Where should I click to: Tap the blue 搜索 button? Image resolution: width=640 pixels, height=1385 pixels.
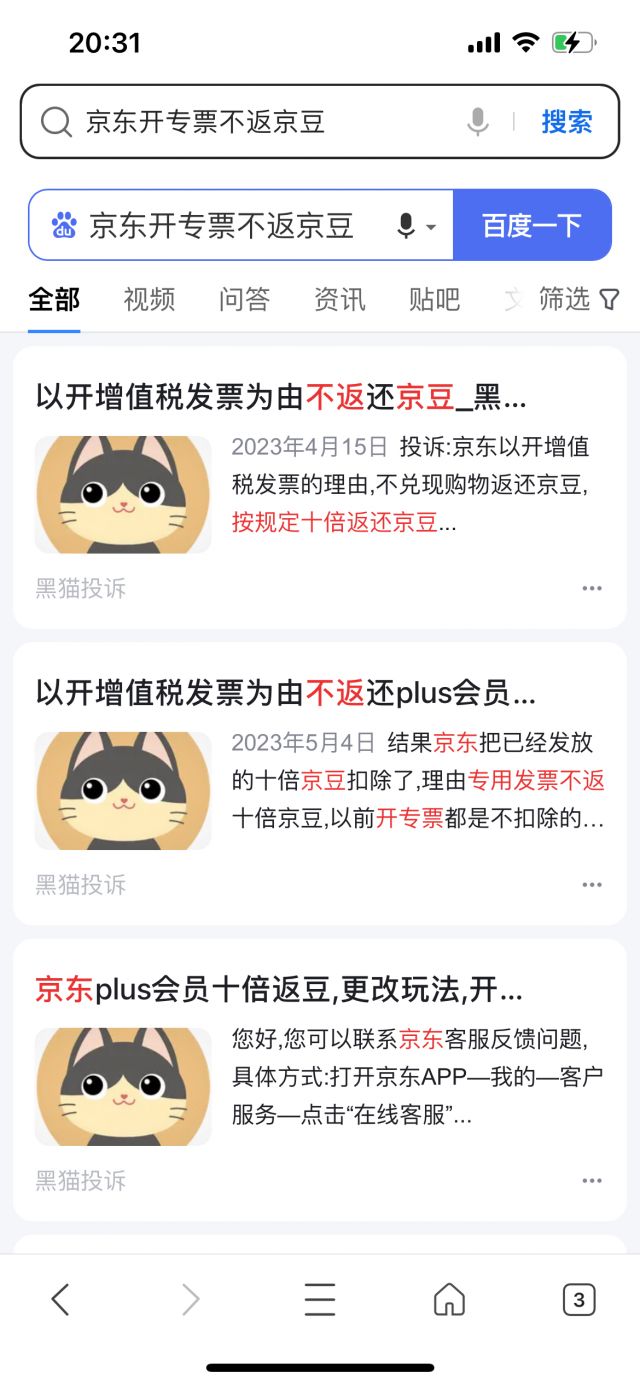click(567, 122)
